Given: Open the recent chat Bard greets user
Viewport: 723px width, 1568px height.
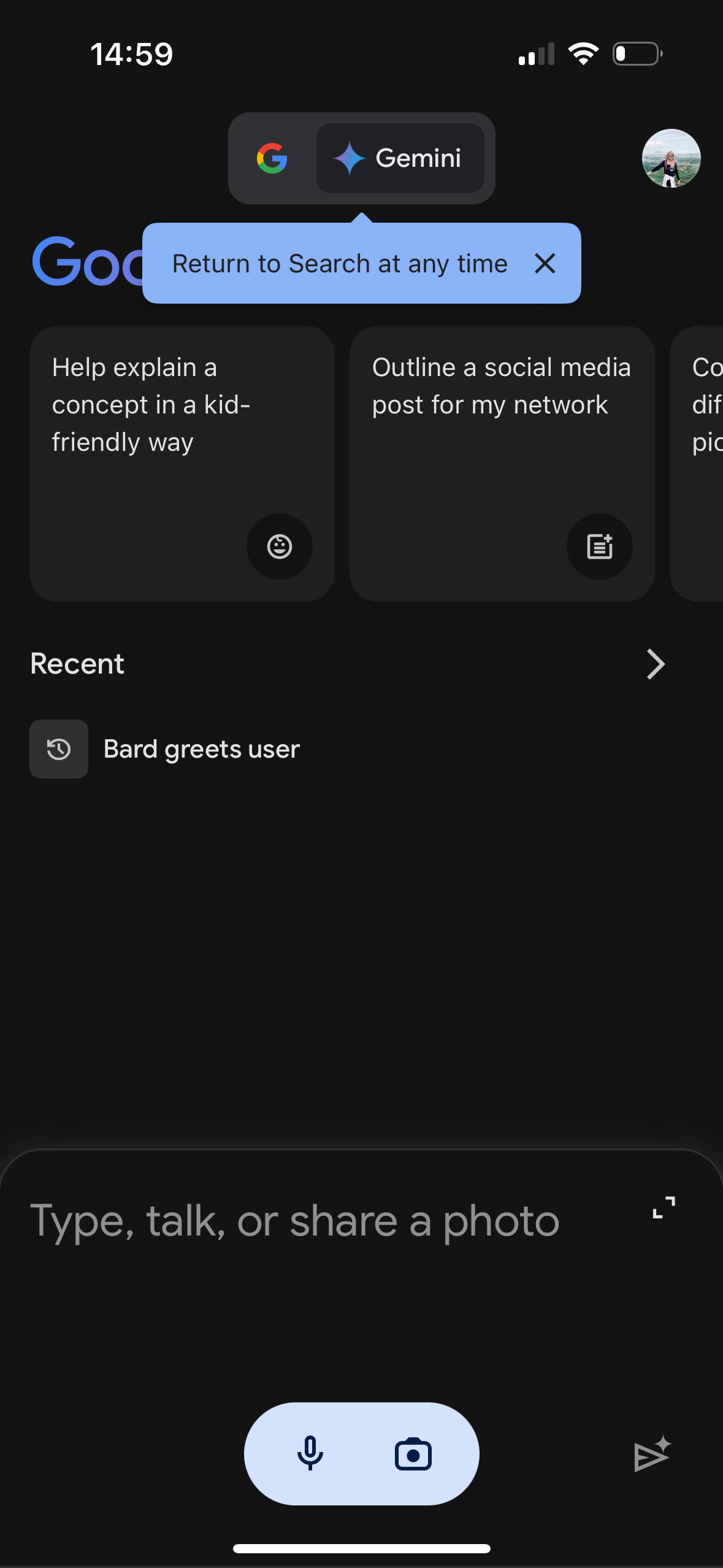Looking at the screenshot, I should tap(201, 749).
